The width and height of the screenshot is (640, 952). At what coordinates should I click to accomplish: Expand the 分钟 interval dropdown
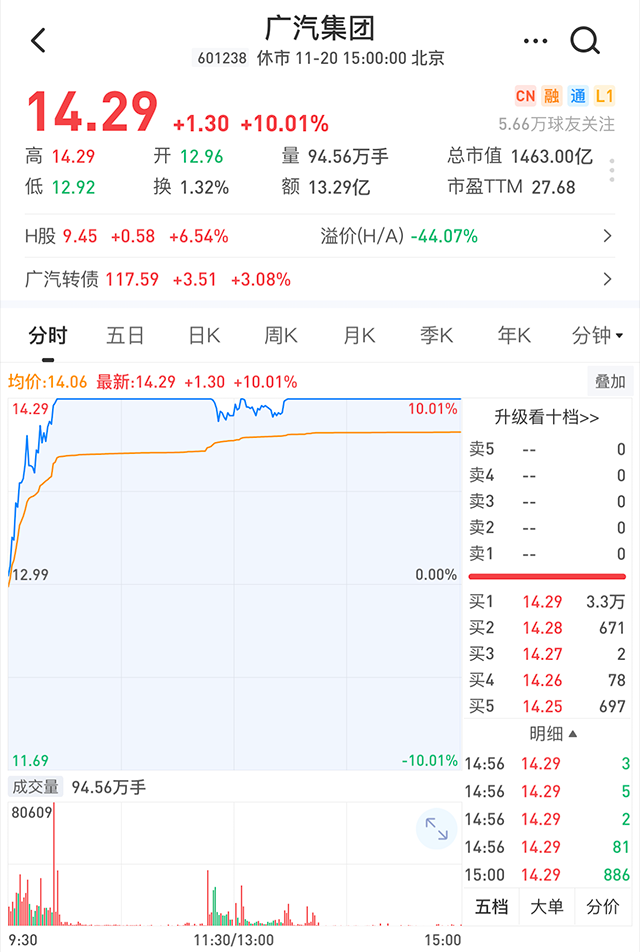click(597, 336)
